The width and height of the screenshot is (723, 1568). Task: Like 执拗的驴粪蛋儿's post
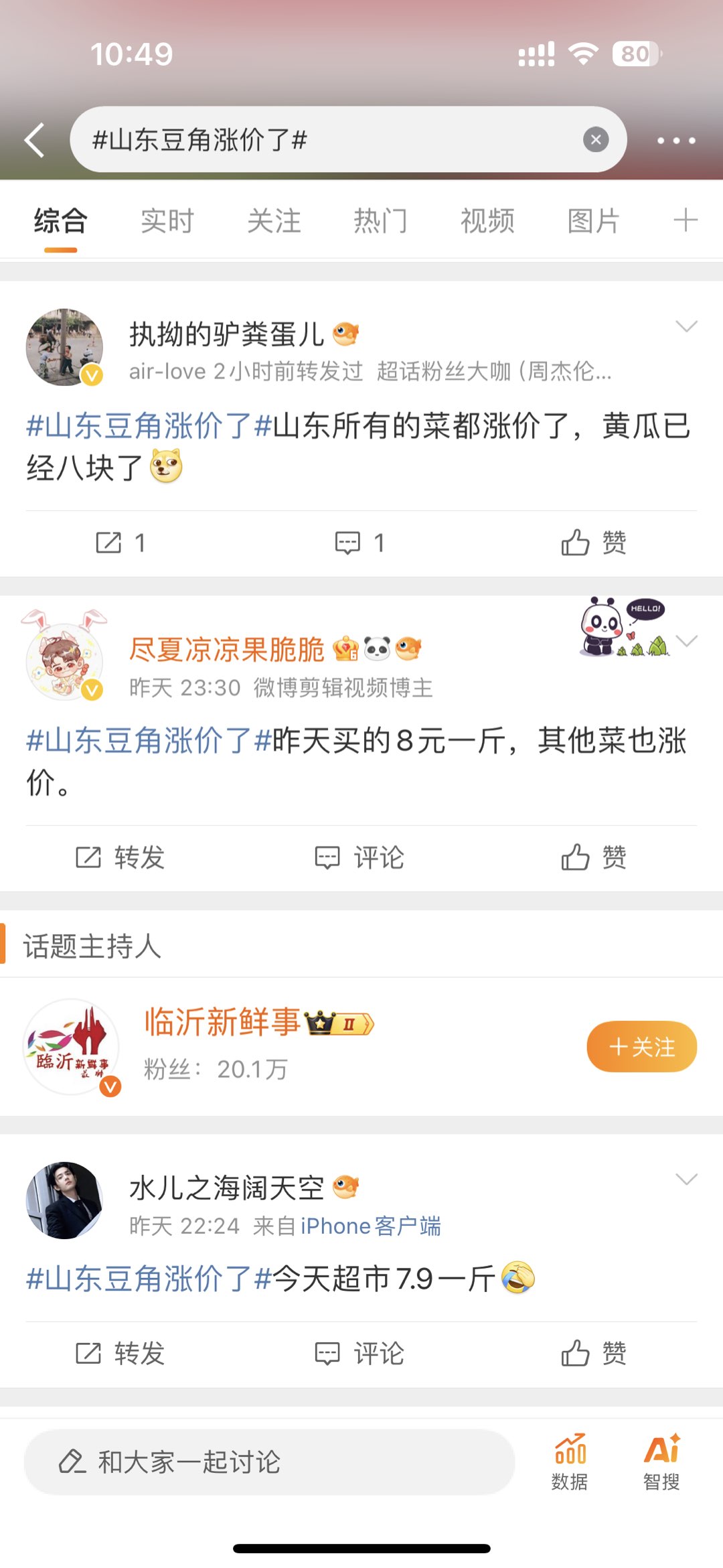pyautogui.click(x=593, y=543)
